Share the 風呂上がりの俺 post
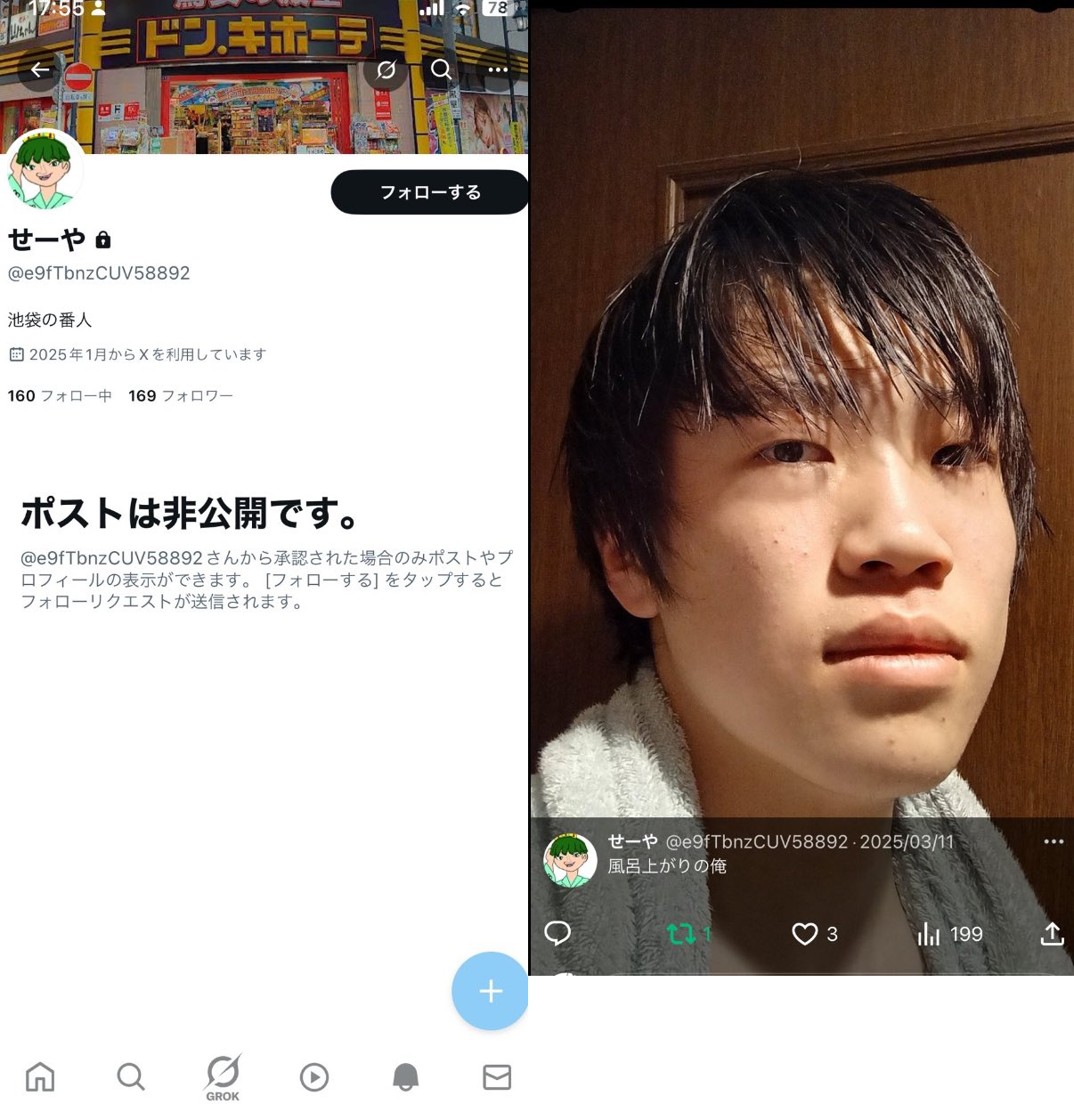This screenshot has height=1120, width=1074. 1052,934
